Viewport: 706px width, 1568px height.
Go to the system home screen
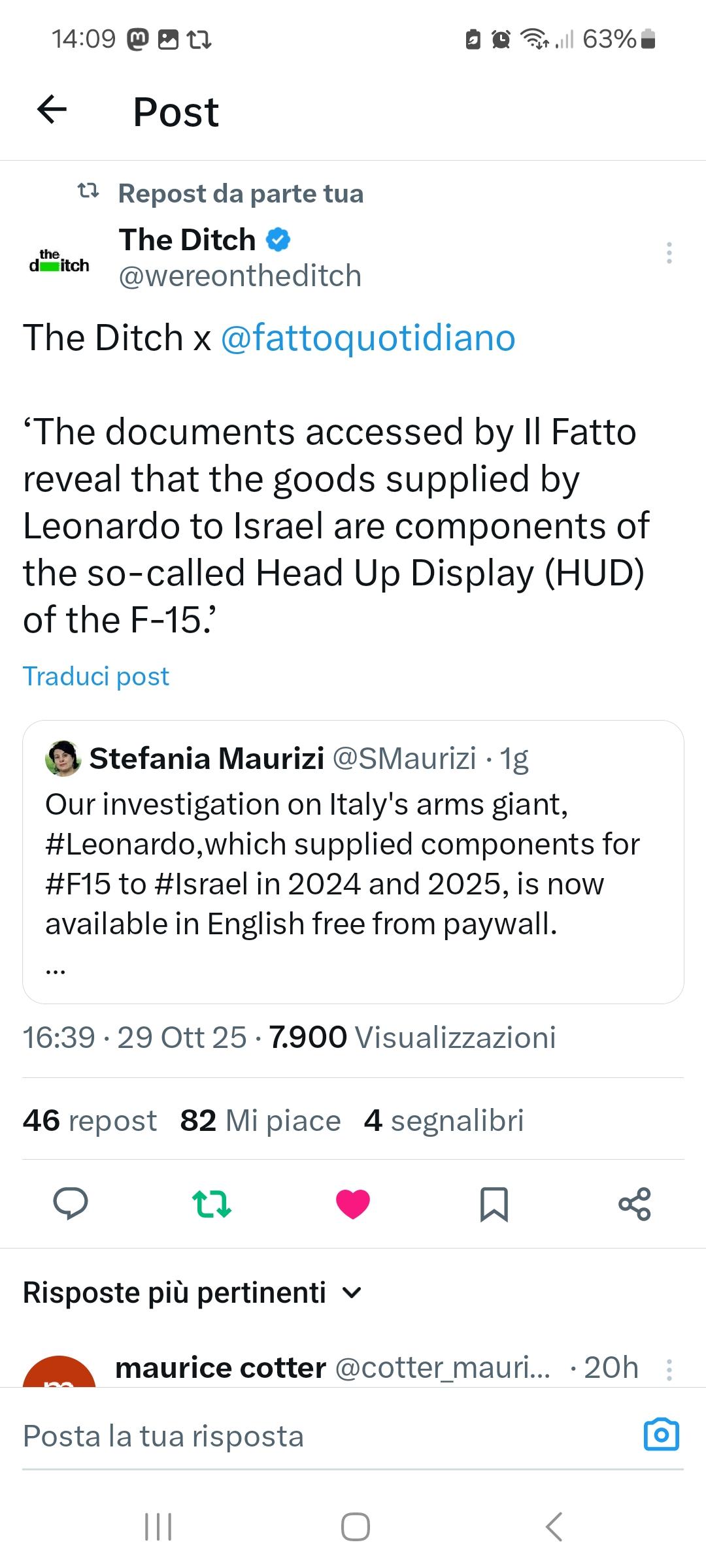(x=355, y=1527)
